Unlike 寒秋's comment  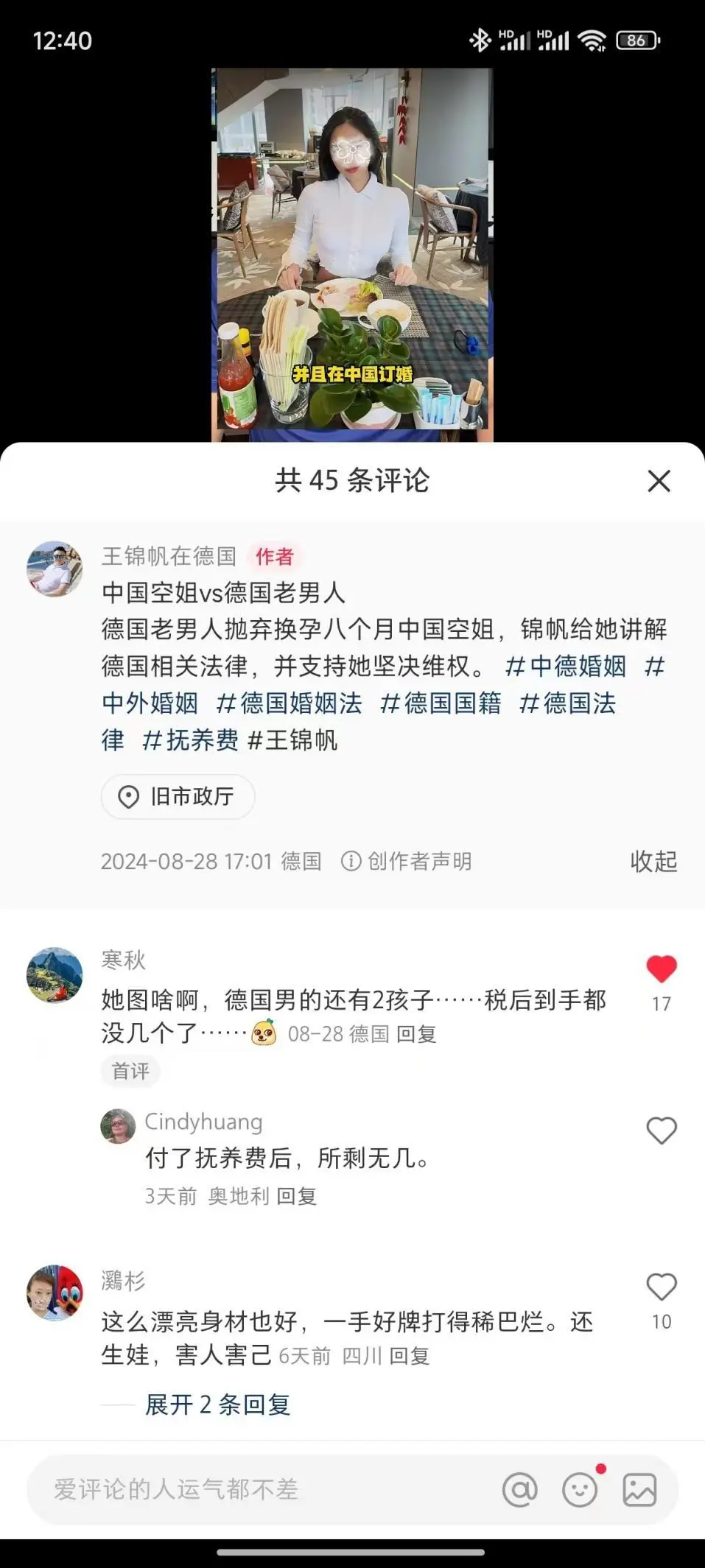(x=661, y=969)
